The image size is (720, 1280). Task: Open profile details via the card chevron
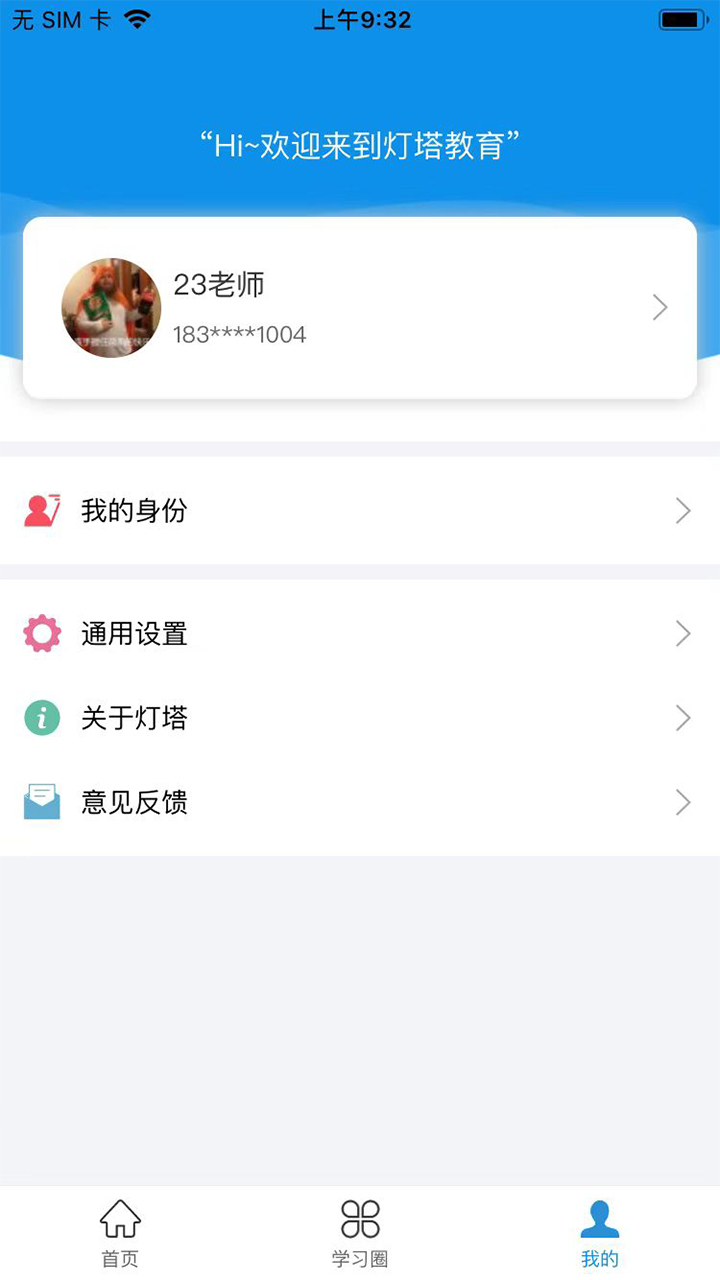click(x=659, y=308)
